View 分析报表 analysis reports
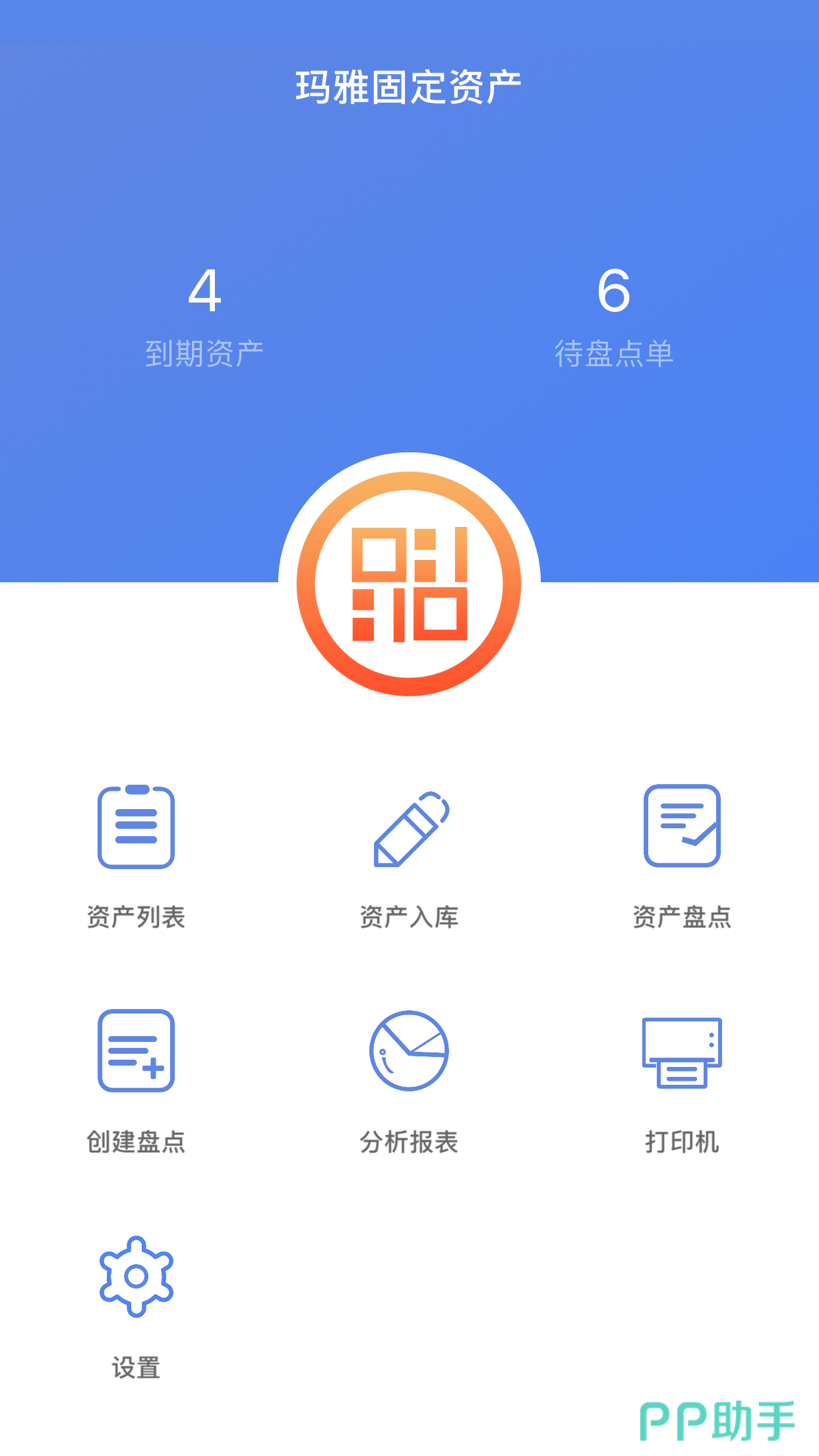The image size is (819, 1456). click(409, 1079)
